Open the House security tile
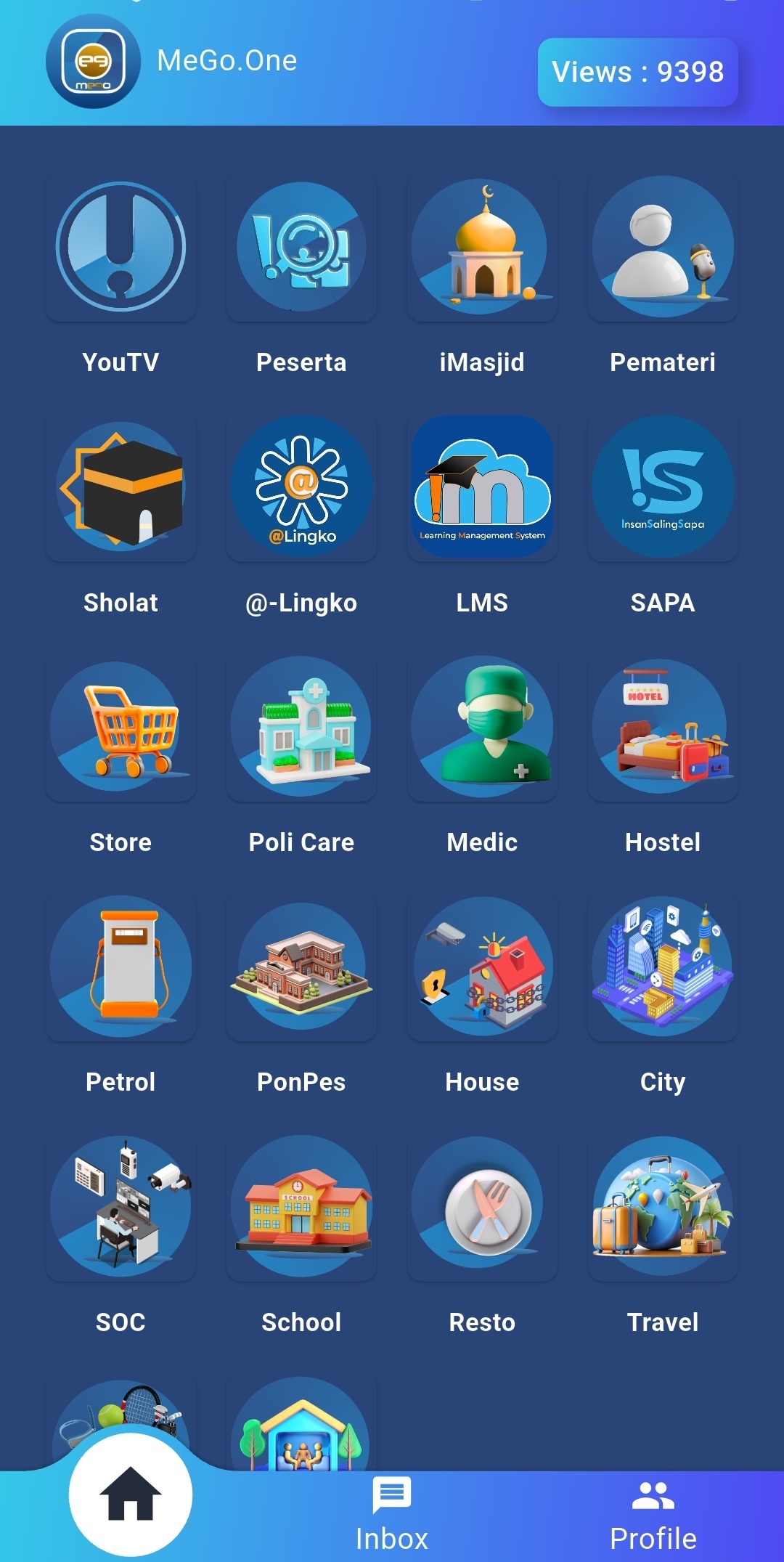The image size is (784, 1562). [482, 967]
